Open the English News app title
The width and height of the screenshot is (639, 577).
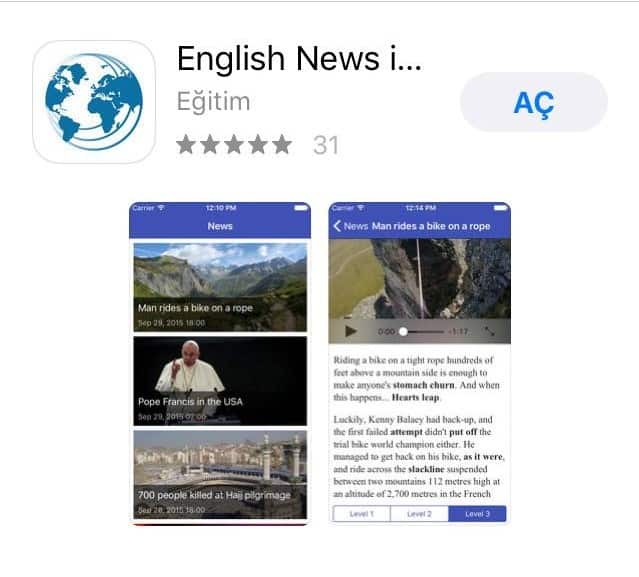[x=299, y=60]
